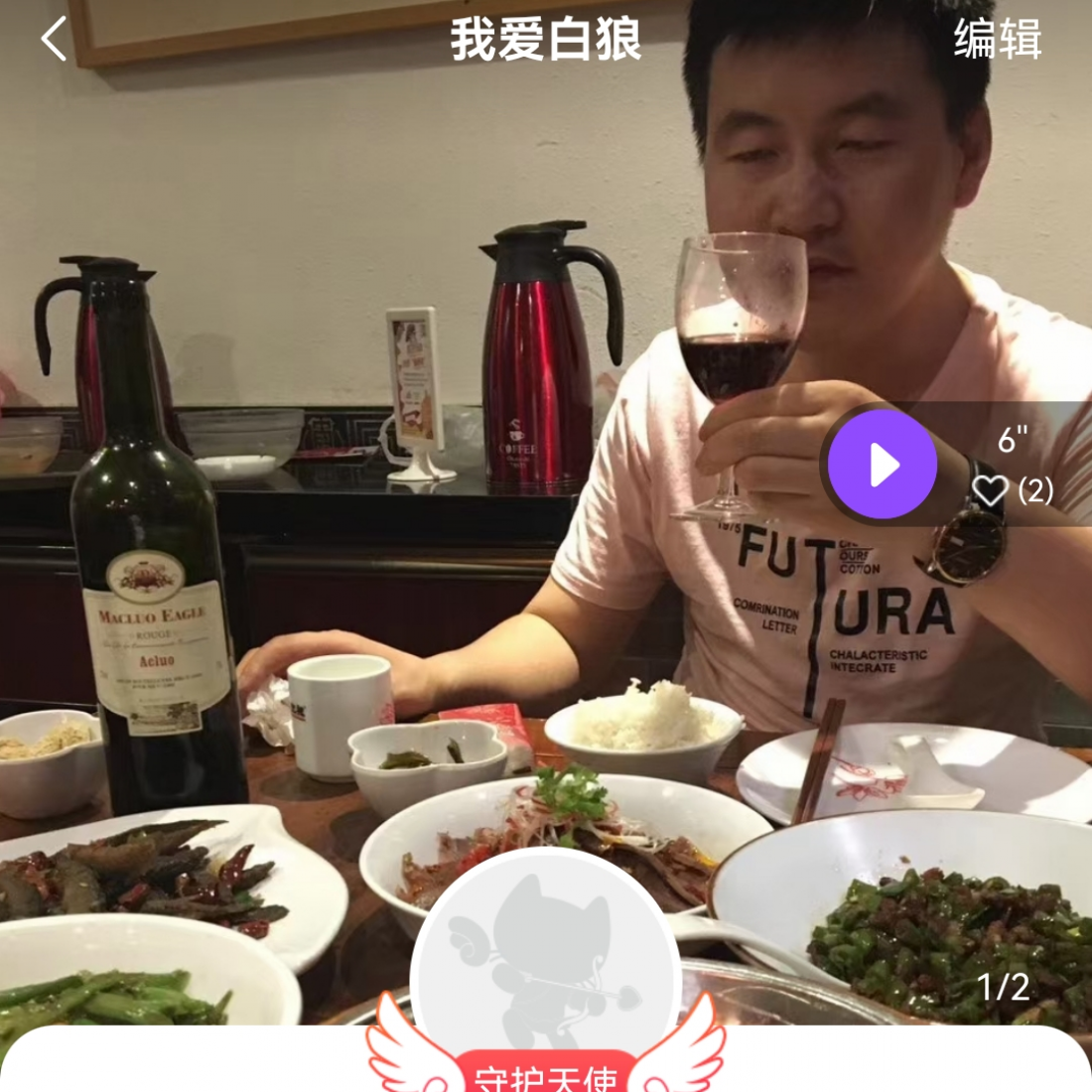Open the 守护天使 guardian avatar
The image size is (1092, 1092).
[545, 963]
